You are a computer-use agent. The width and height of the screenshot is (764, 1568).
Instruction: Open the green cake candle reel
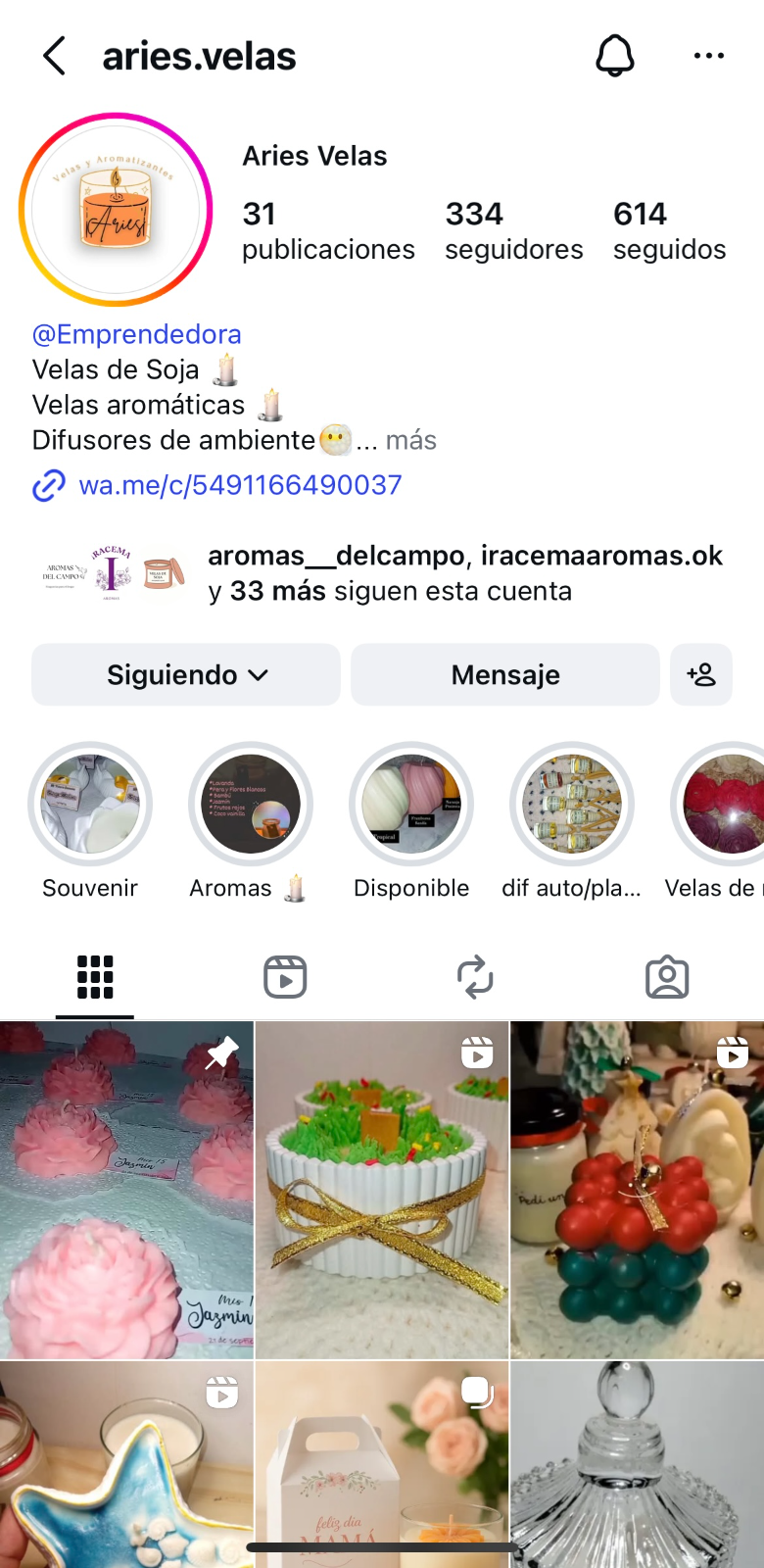point(382,1189)
